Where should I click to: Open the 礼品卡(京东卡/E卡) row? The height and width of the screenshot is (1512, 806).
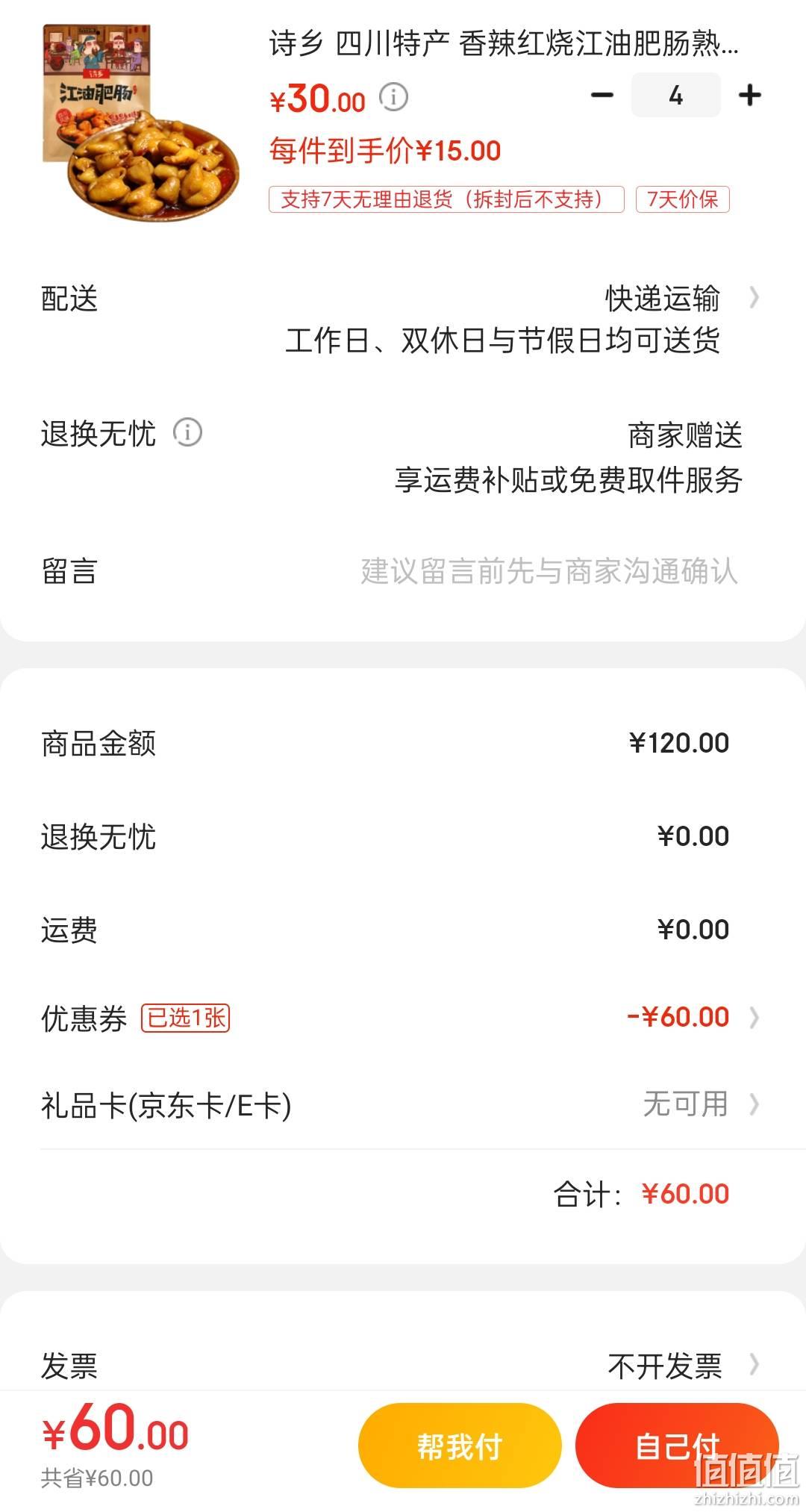click(403, 1104)
